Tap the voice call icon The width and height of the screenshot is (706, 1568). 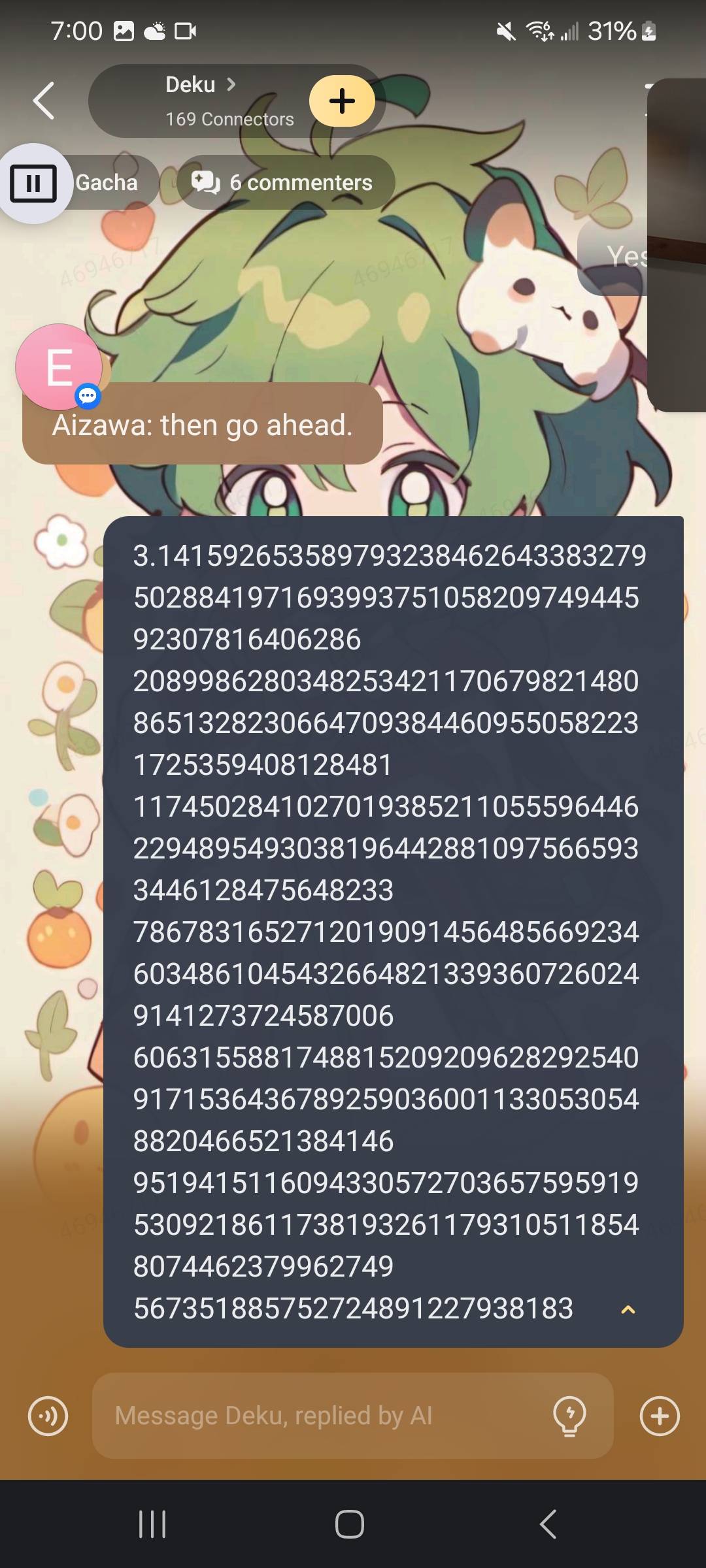48,1416
